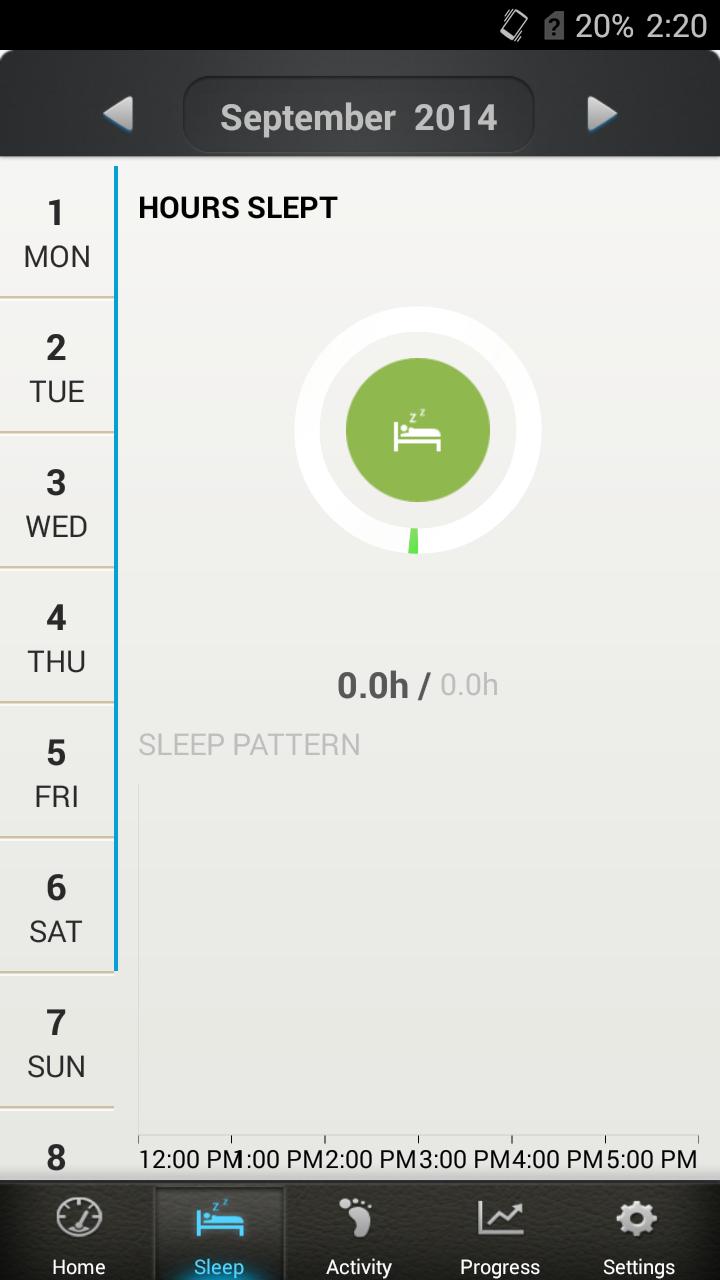Tap the green sleep bed button
This screenshot has height=1280, width=720.
[418, 430]
